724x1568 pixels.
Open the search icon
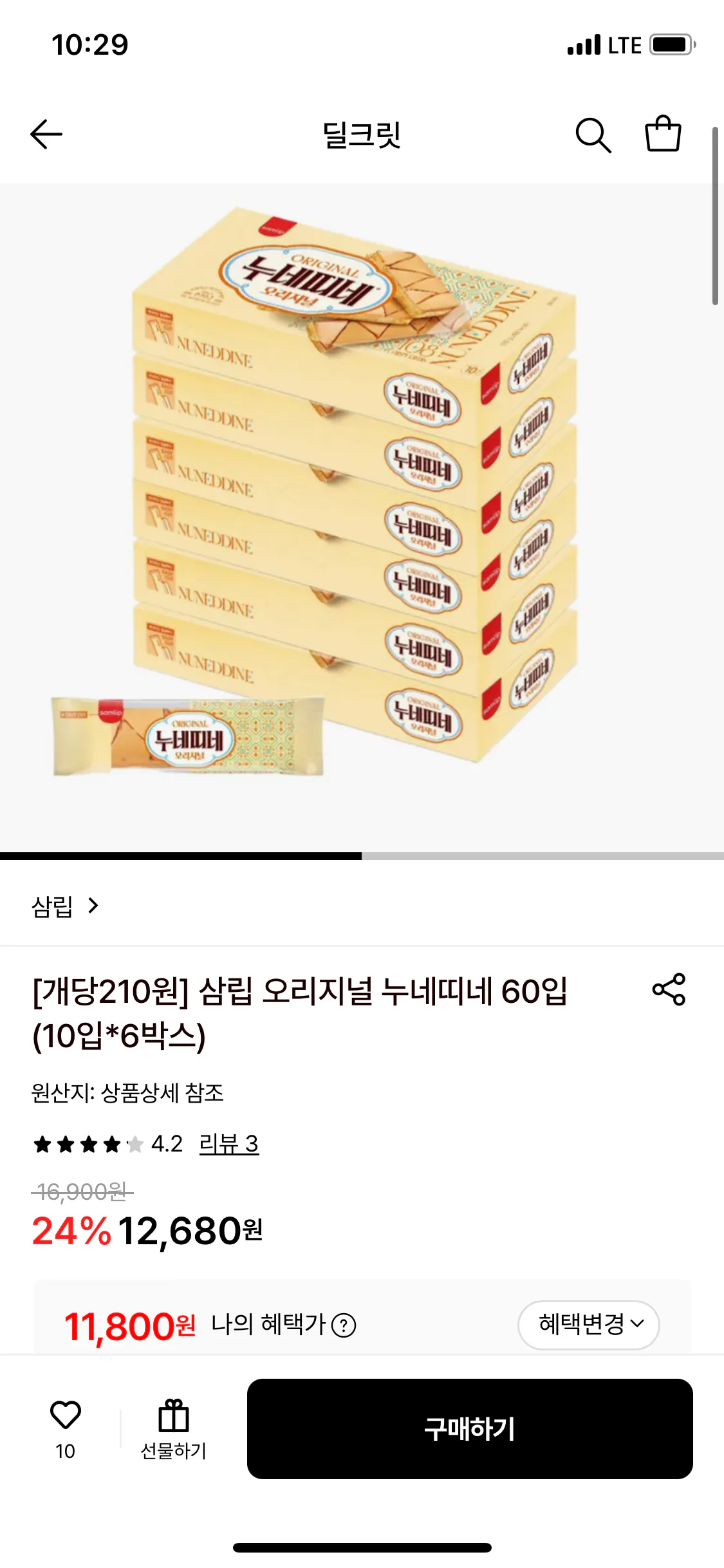[594, 135]
